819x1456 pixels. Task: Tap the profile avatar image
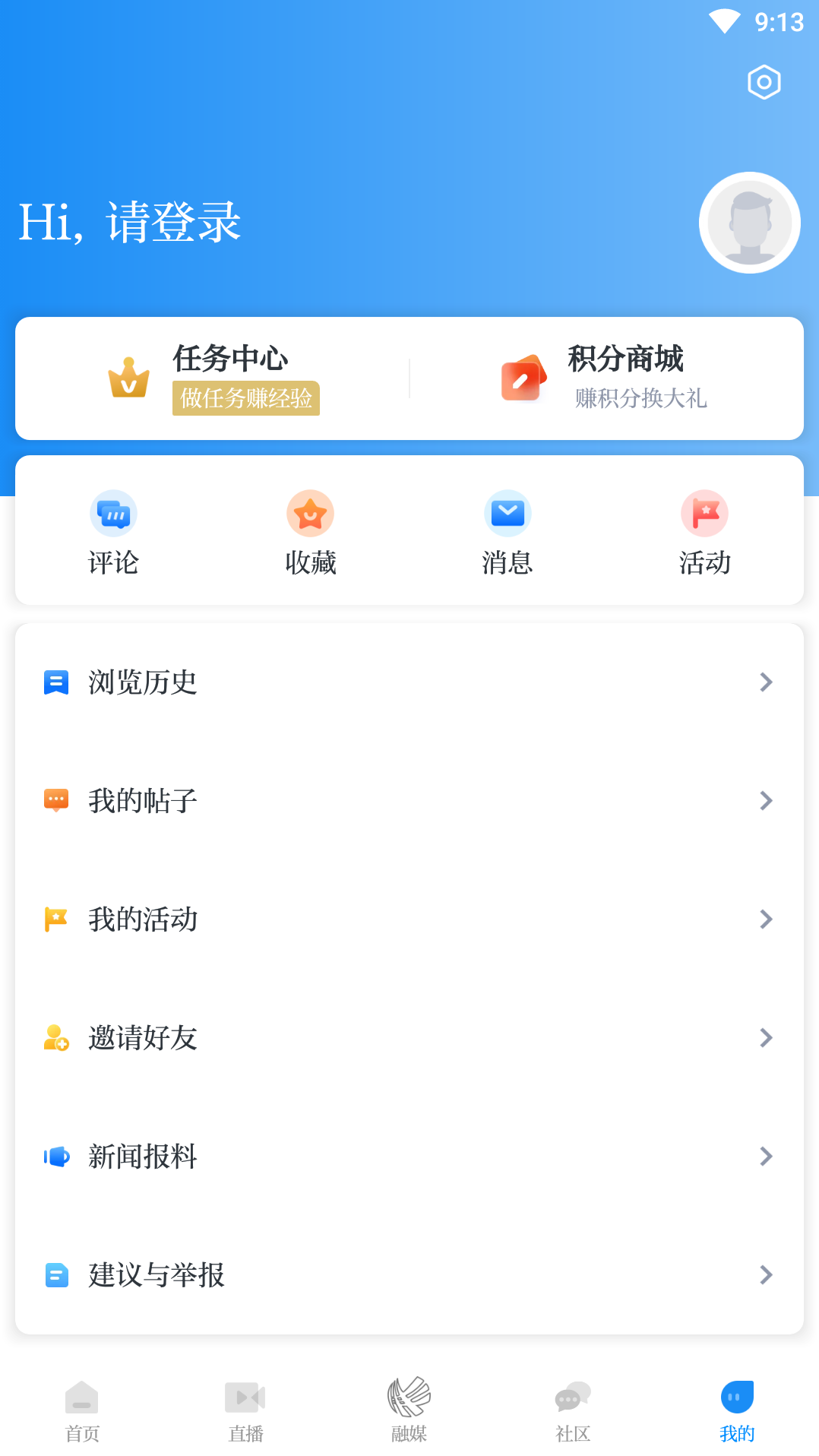749,221
